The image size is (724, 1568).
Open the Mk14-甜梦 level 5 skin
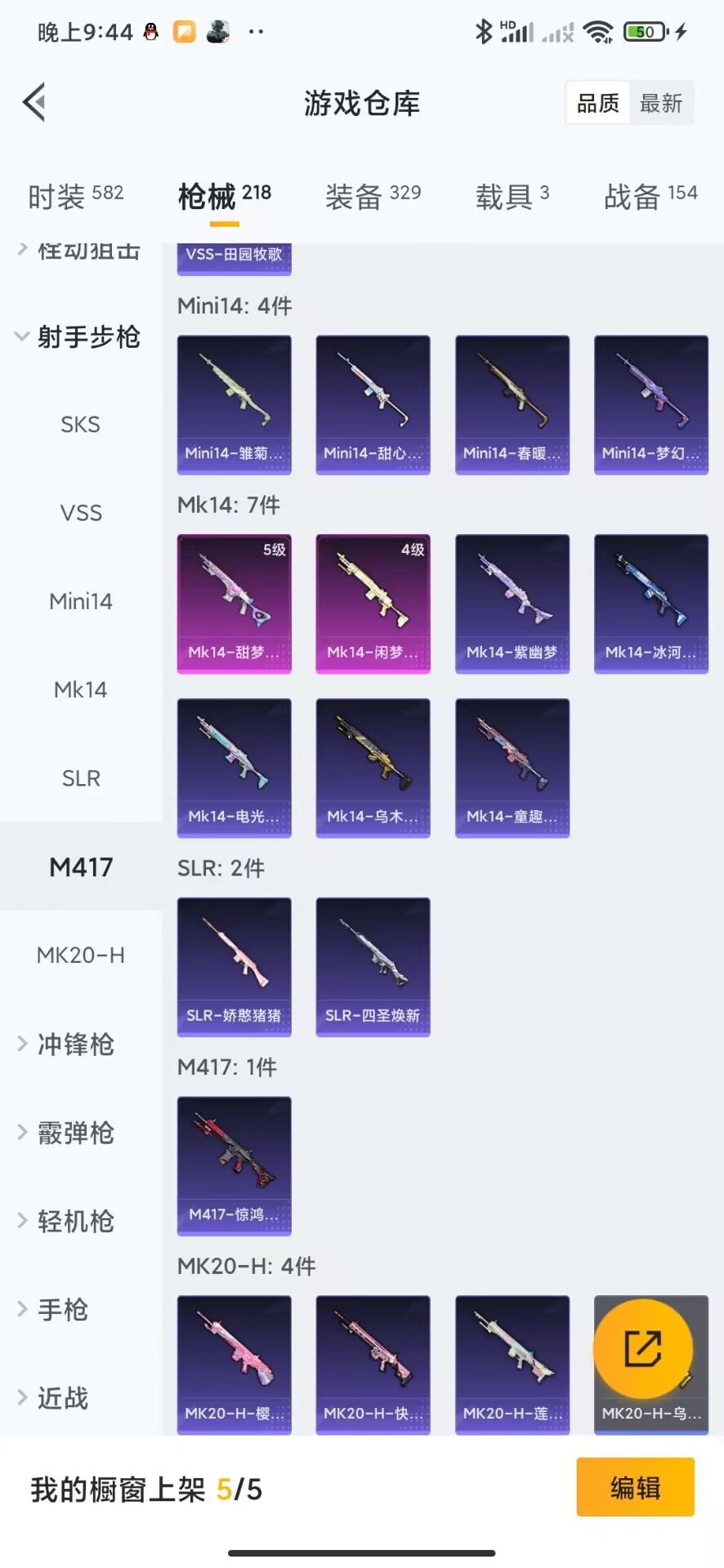click(234, 604)
